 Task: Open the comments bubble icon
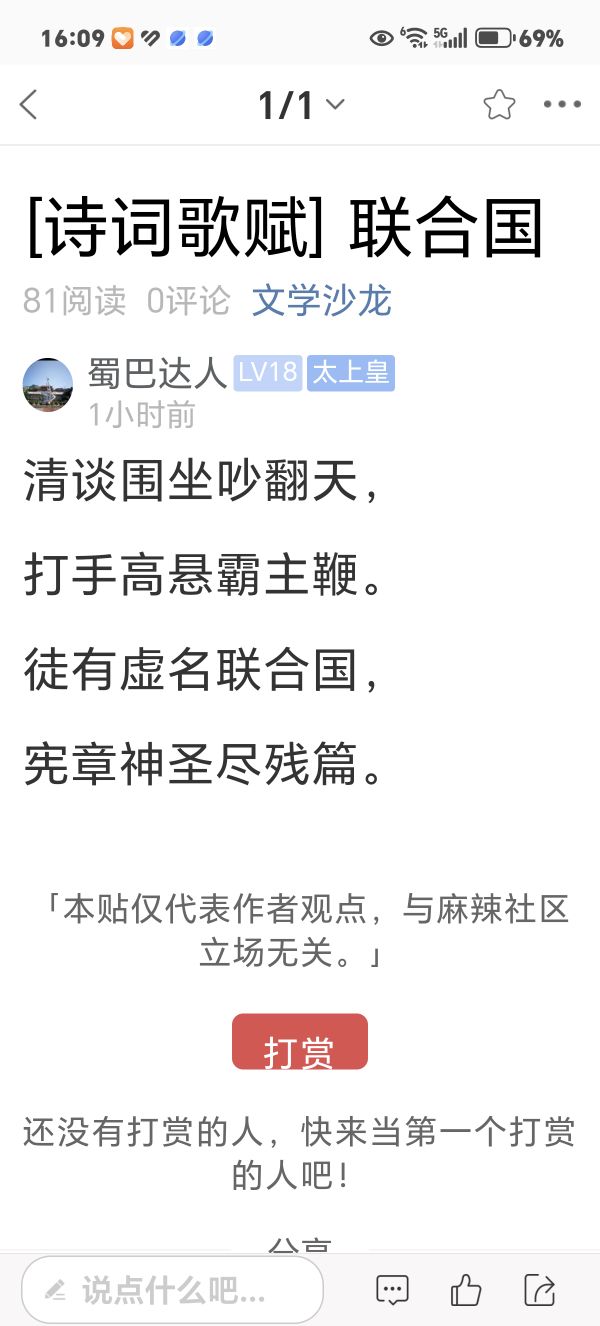(x=392, y=1290)
